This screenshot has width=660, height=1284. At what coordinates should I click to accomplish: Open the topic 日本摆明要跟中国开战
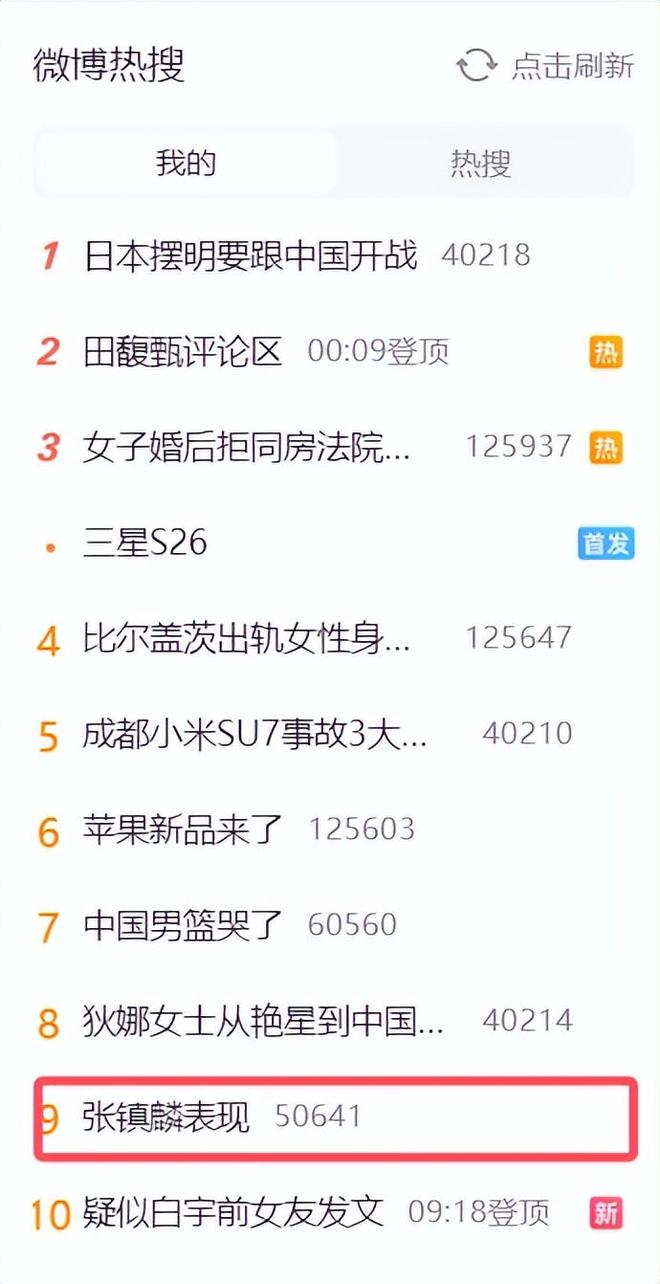pos(250,255)
